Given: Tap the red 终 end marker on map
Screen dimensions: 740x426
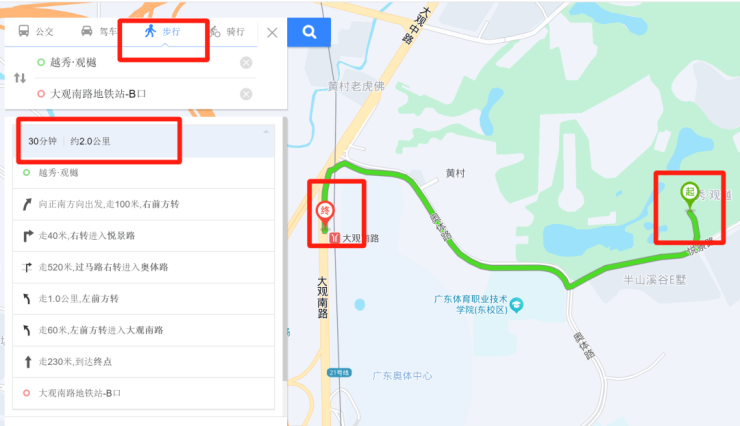Looking at the screenshot, I should [324, 212].
